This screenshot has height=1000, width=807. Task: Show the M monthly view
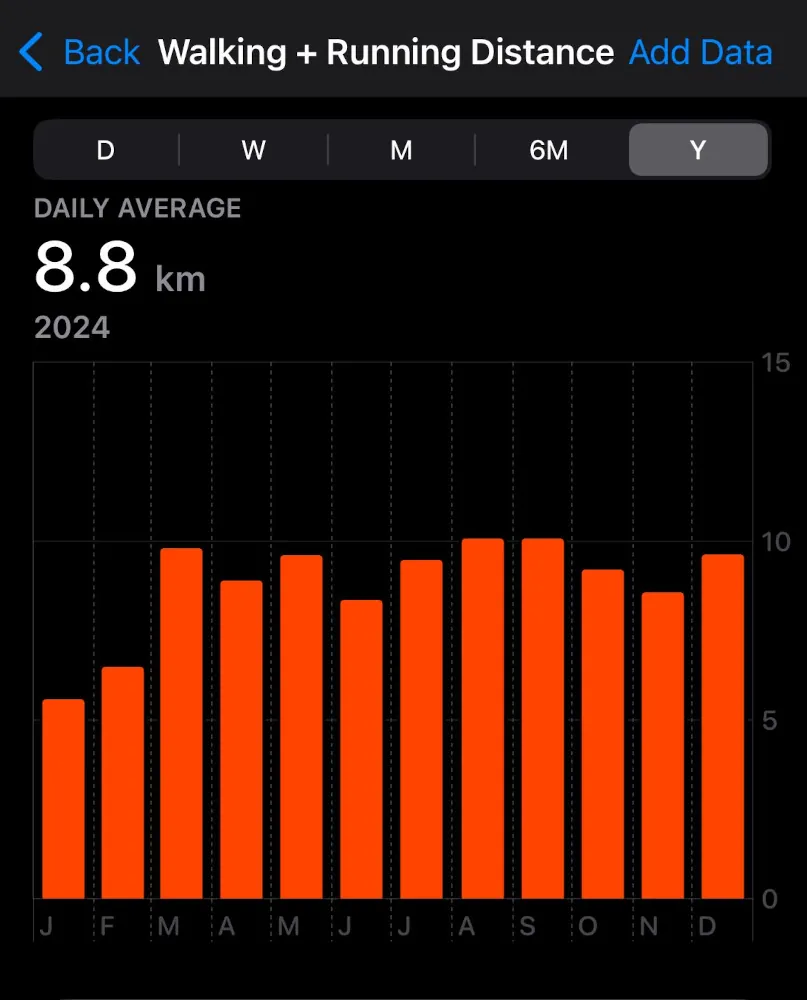401,150
